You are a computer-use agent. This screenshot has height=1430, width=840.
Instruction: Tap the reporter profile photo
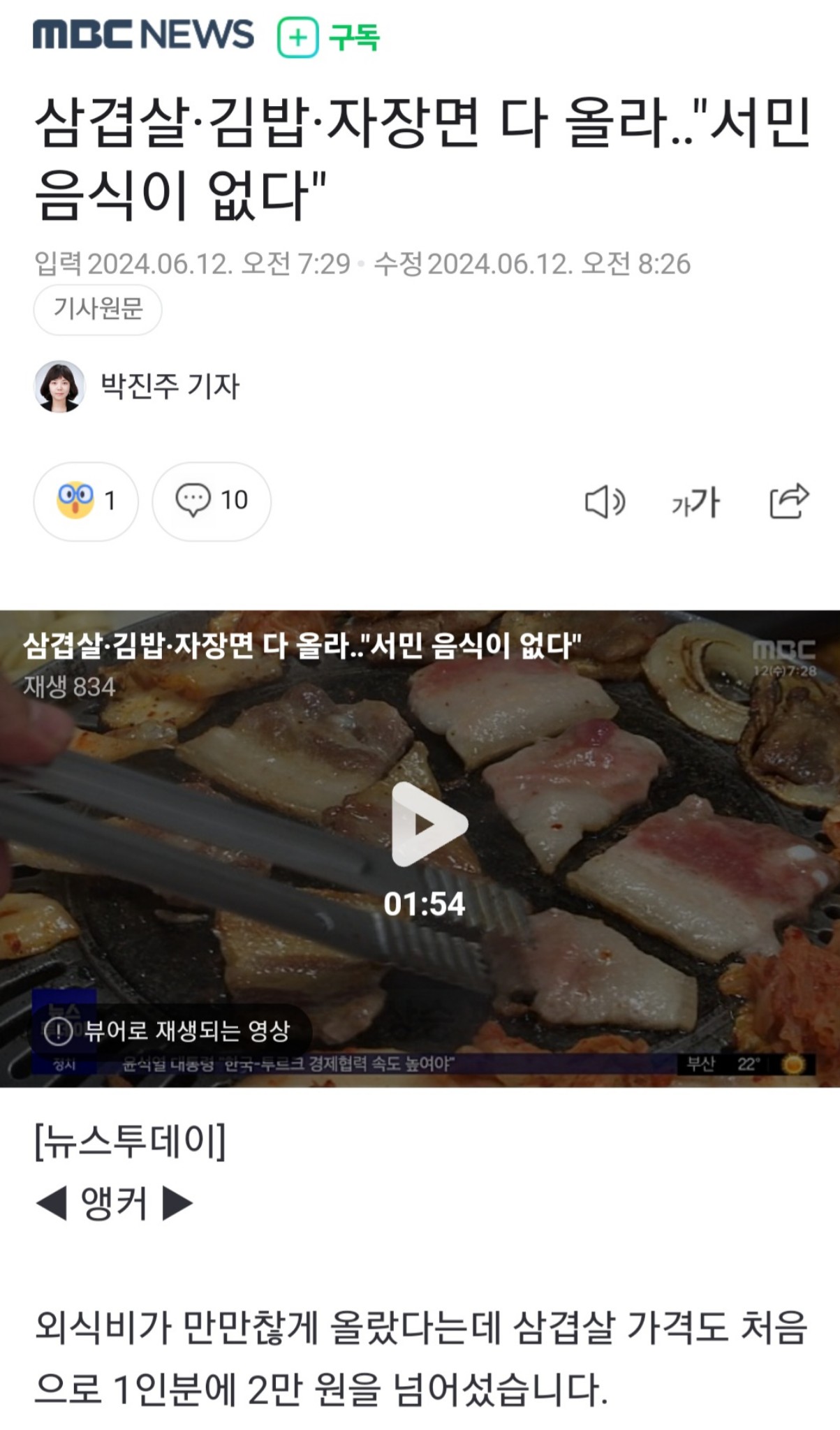coord(61,383)
